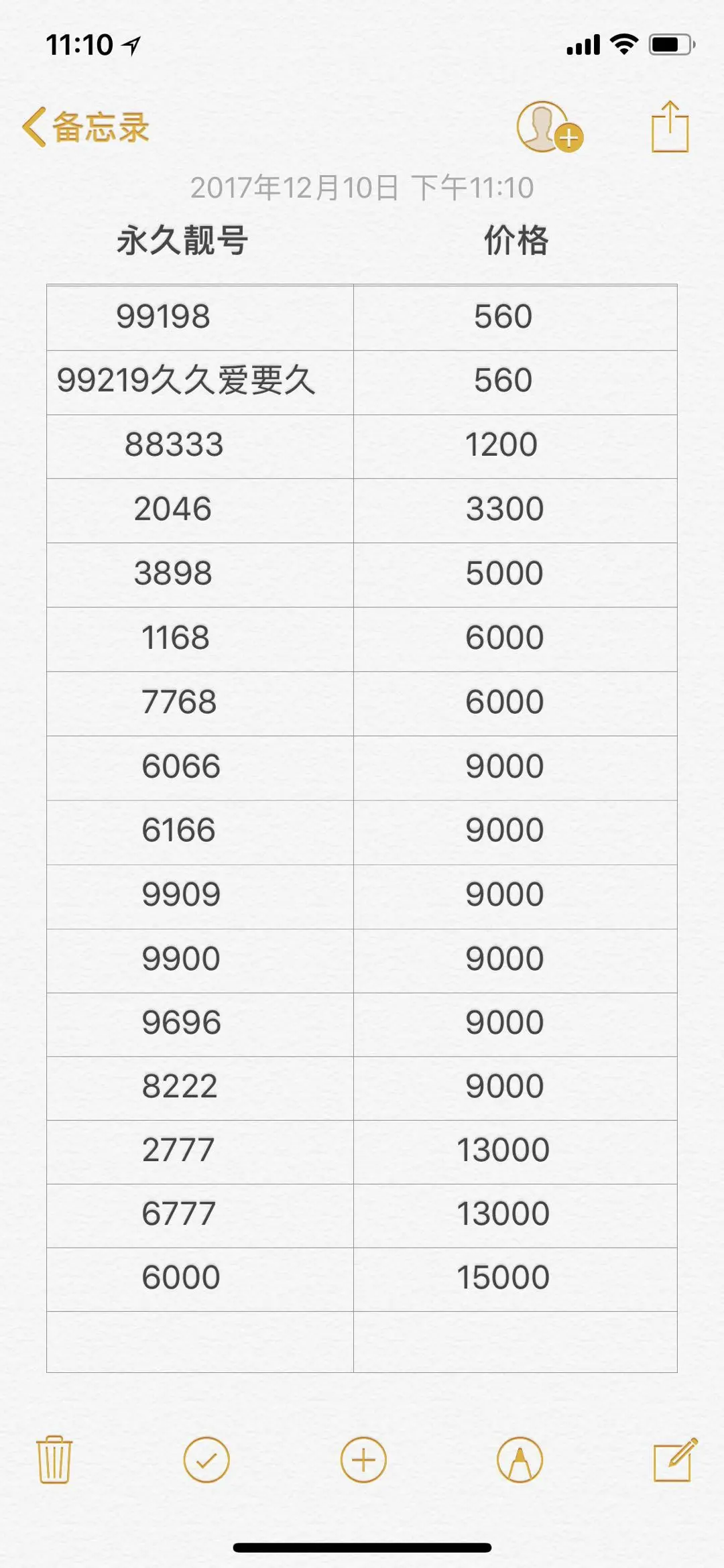Add people to this note

(549, 127)
